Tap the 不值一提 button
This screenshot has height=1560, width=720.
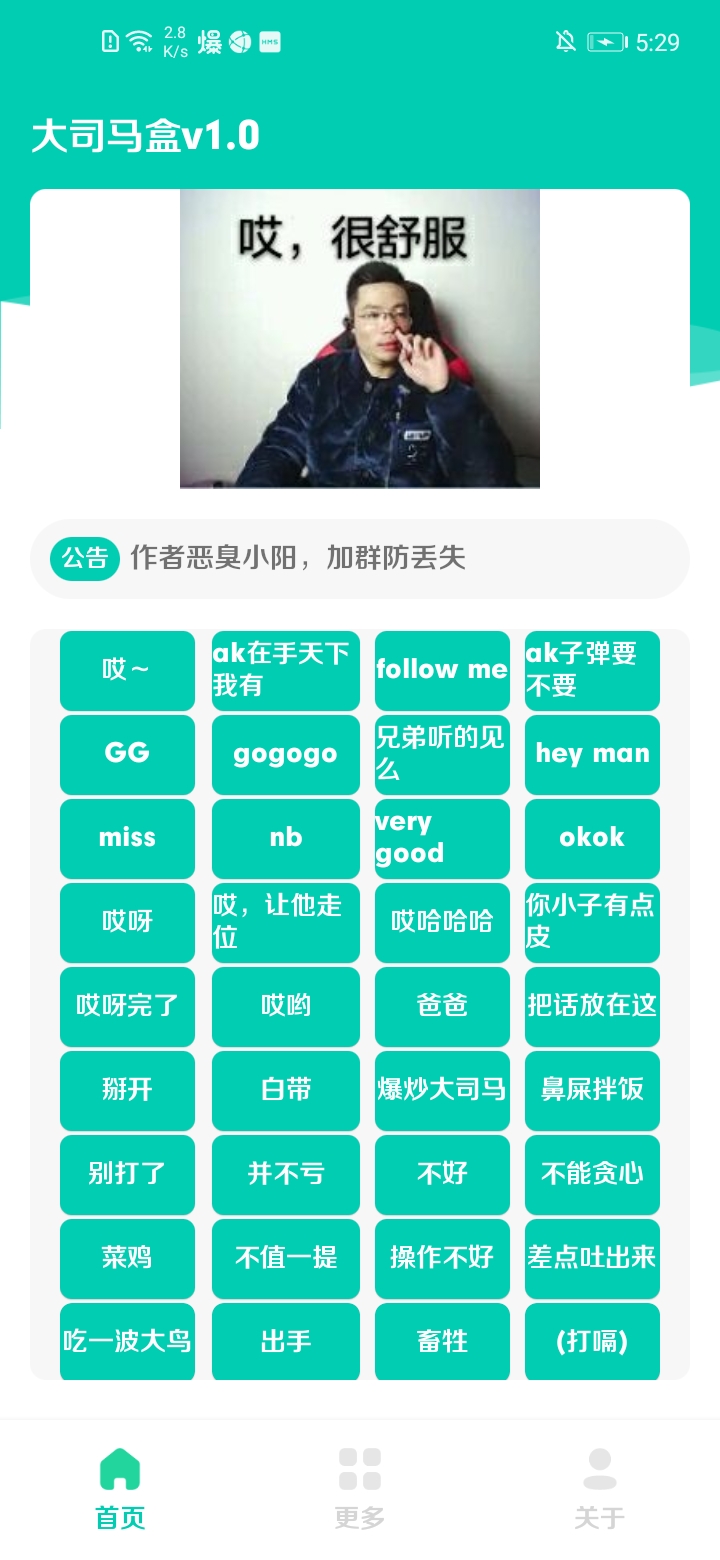pyautogui.click(x=285, y=1258)
